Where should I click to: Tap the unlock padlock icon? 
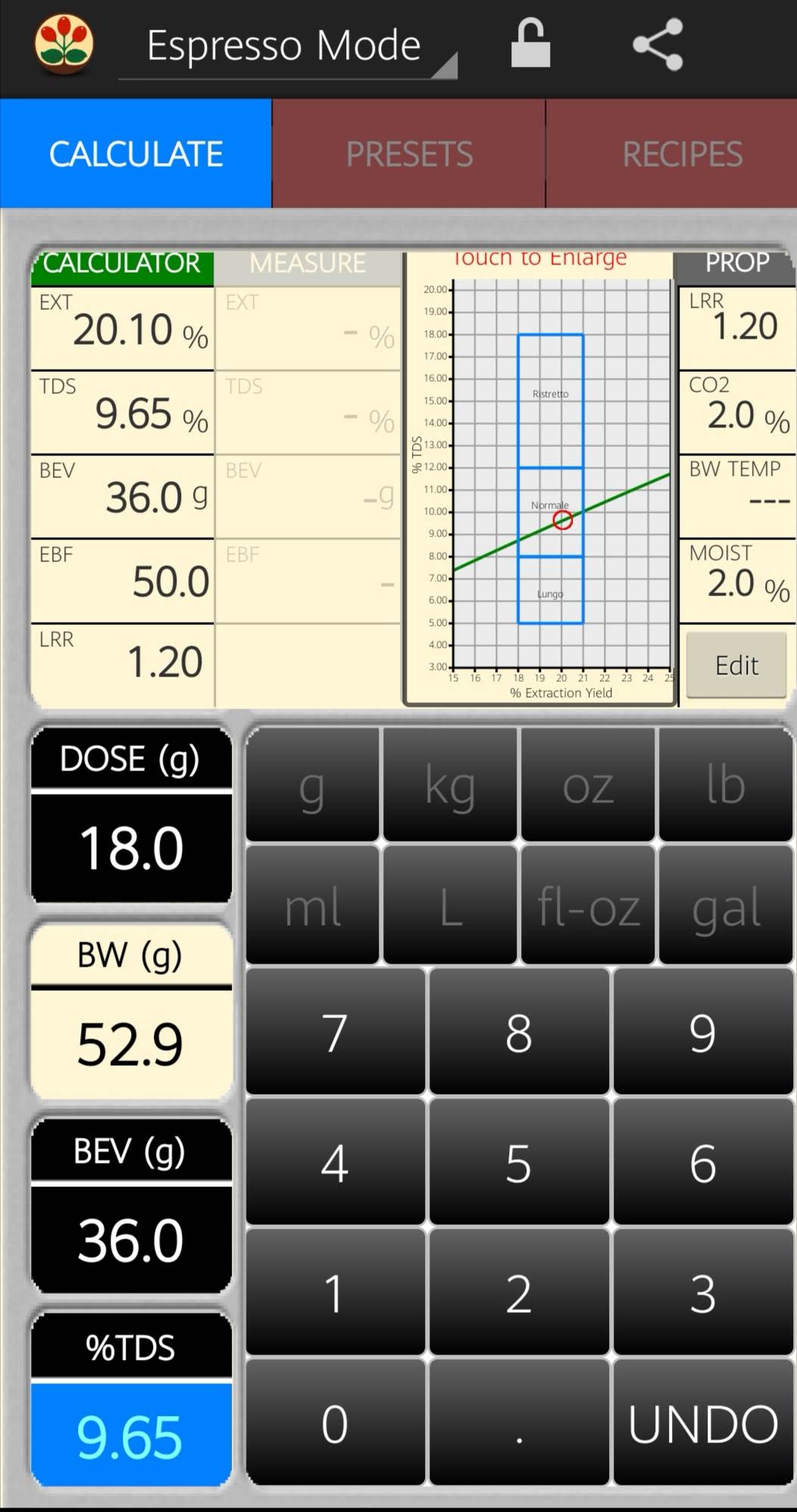(530, 44)
